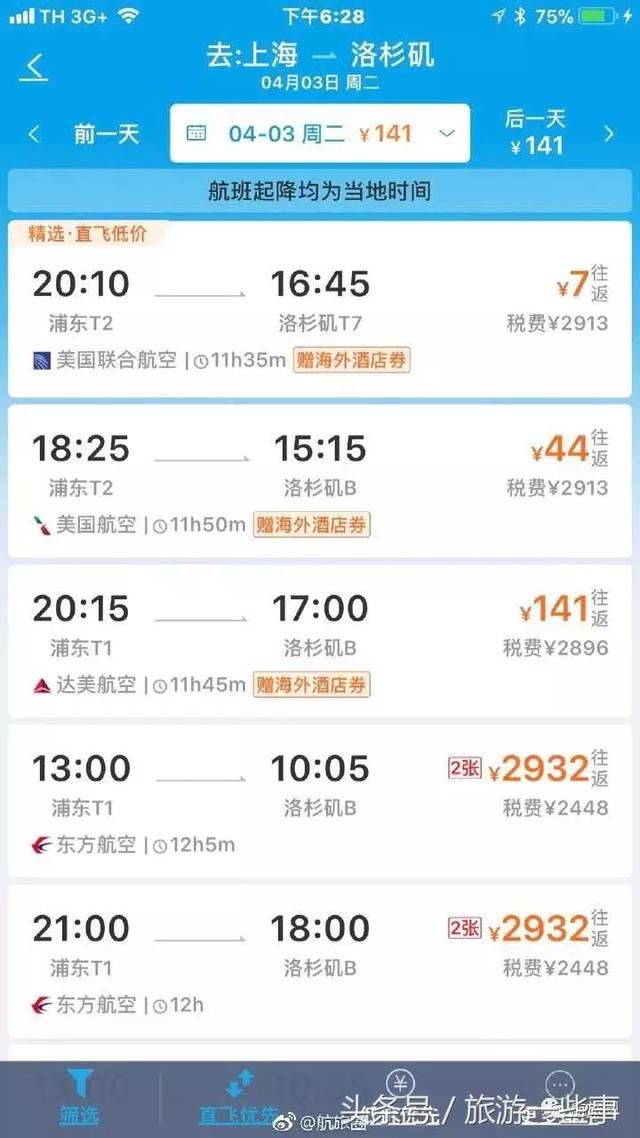Jump to the next day (后一天 ¥141)
This screenshot has height=1138, width=640.
[x=559, y=133]
